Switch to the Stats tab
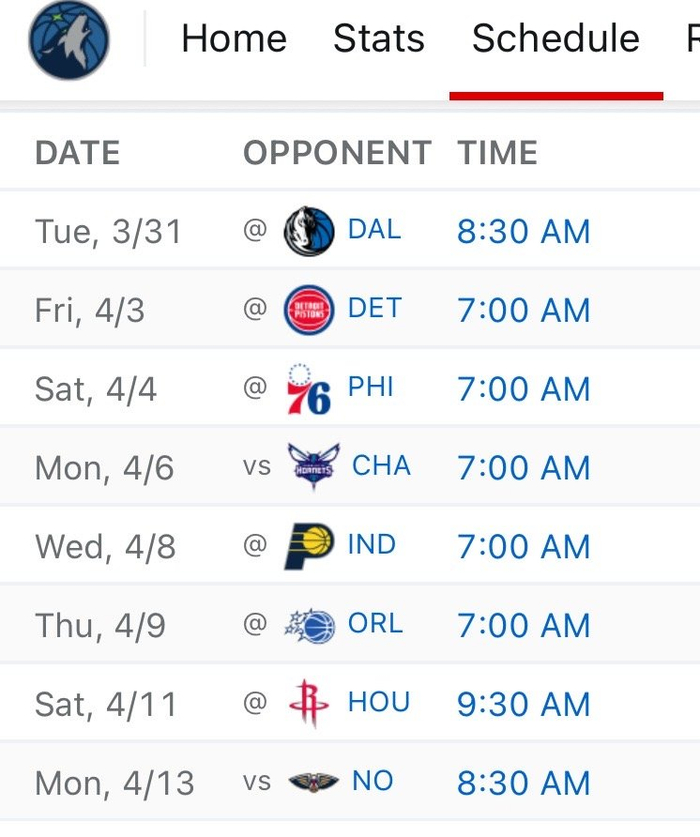The width and height of the screenshot is (700, 837). point(379,39)
